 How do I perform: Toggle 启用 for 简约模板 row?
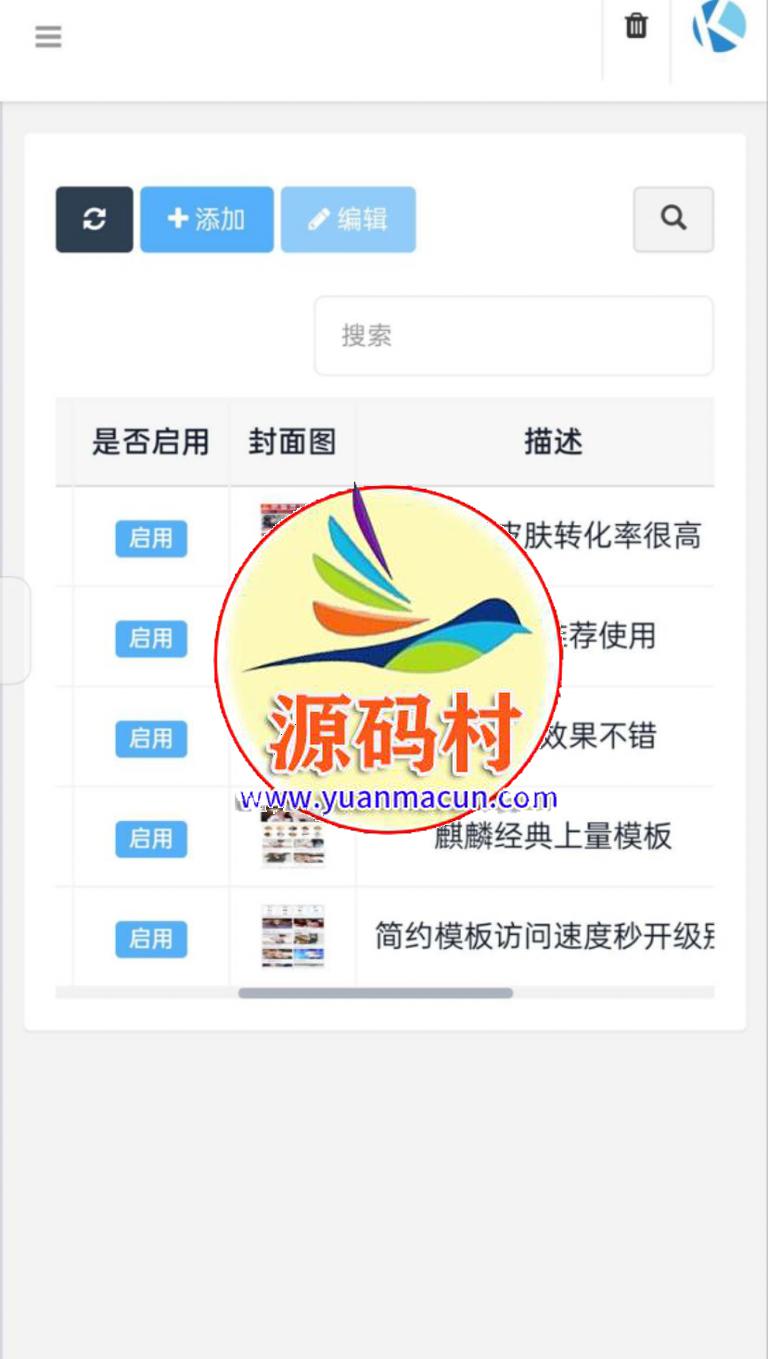[x=151, y=938]
